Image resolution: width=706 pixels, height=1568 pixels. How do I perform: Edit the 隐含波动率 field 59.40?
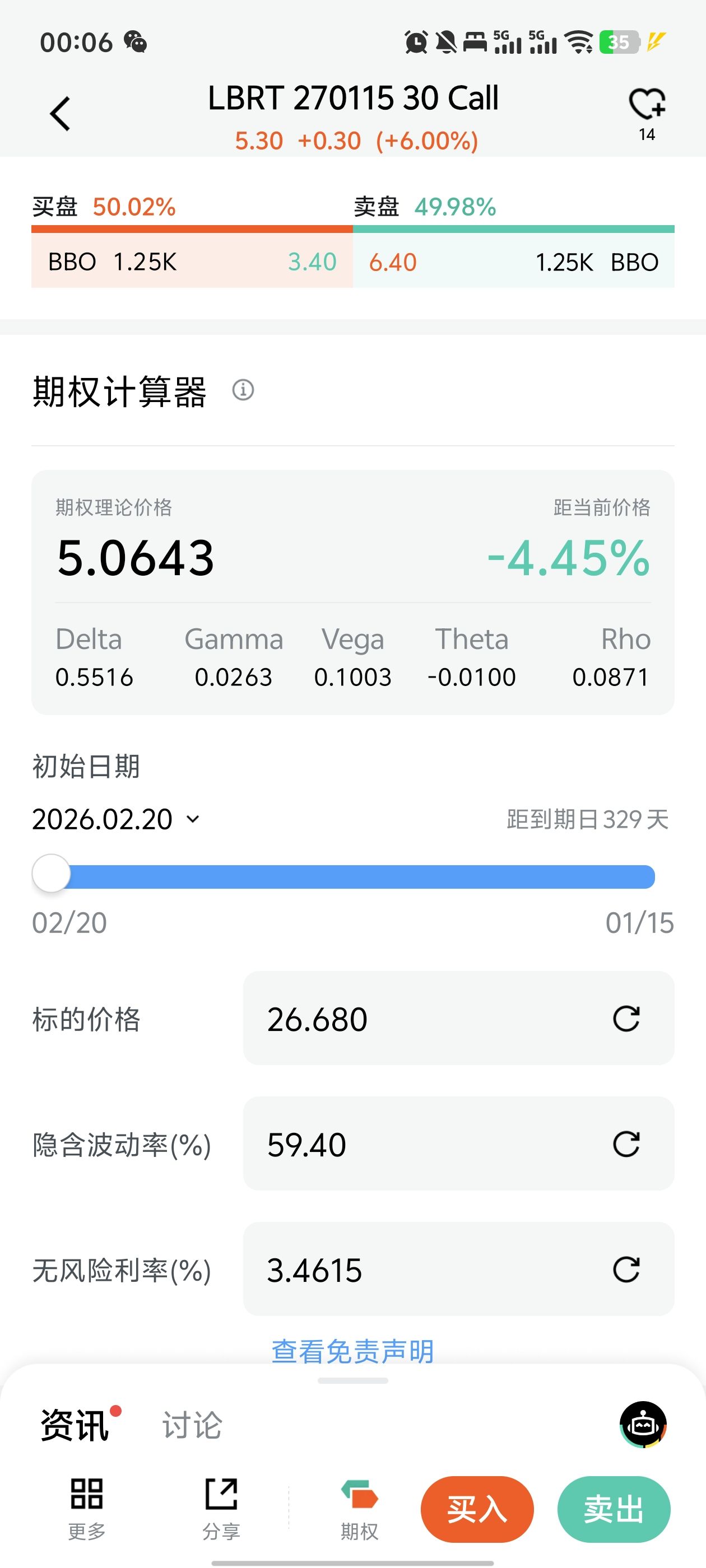pyautogui.click(x=426, y=1144)
